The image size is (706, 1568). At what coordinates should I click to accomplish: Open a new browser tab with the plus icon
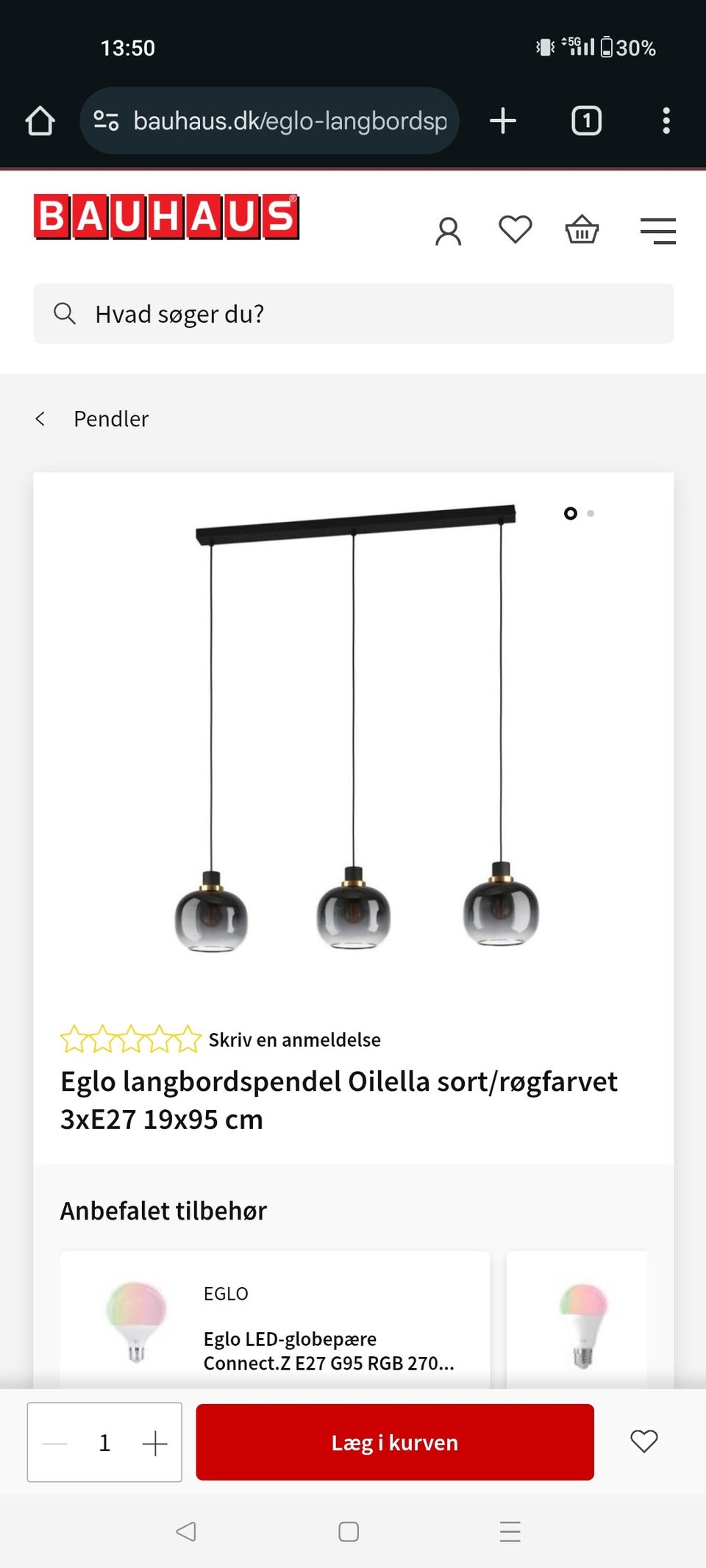point(502,121)
